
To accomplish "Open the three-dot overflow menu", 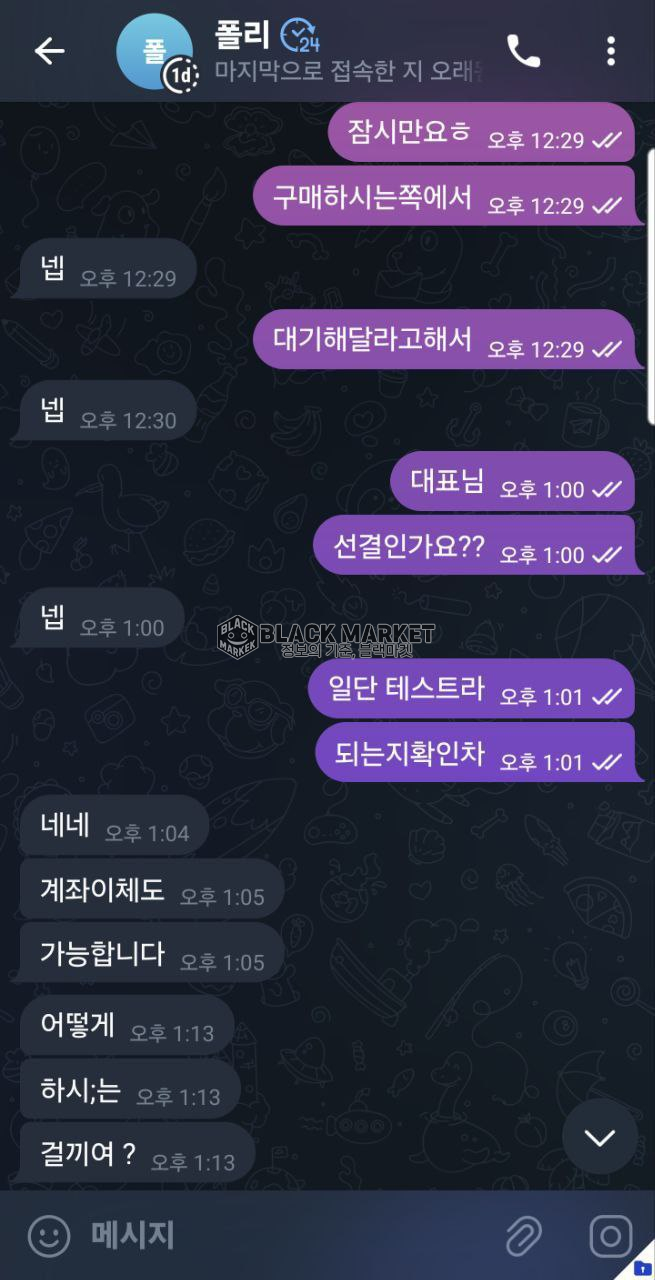I will 610,52.
